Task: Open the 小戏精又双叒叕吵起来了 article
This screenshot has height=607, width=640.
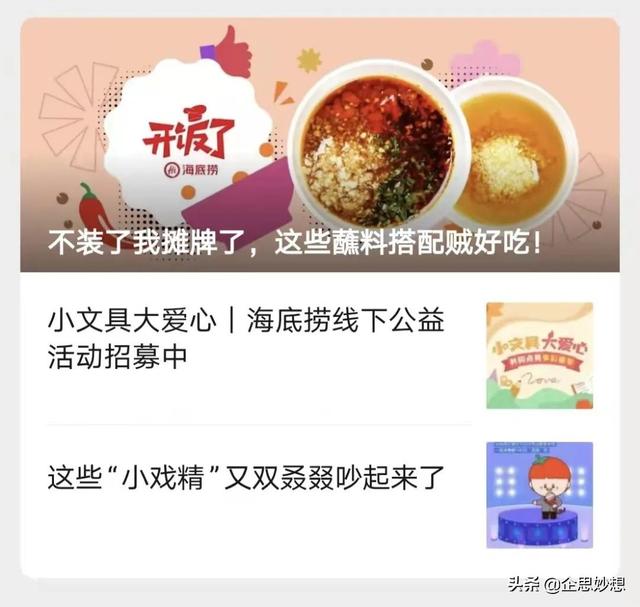Action: coord(246,477)
